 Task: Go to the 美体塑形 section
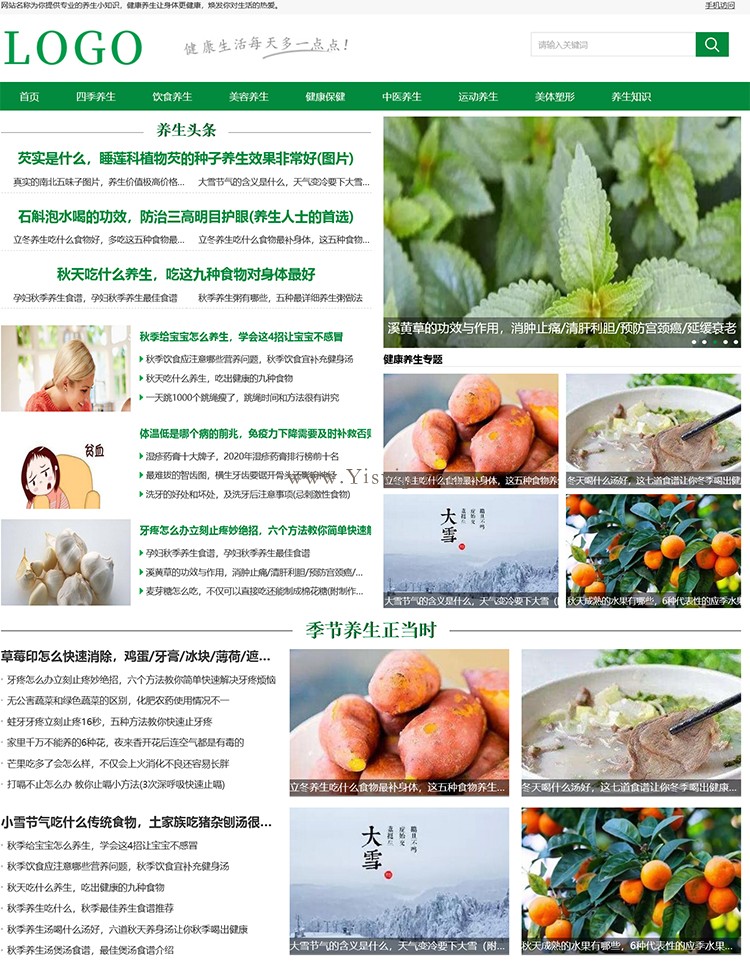click(x=554, y=97)
